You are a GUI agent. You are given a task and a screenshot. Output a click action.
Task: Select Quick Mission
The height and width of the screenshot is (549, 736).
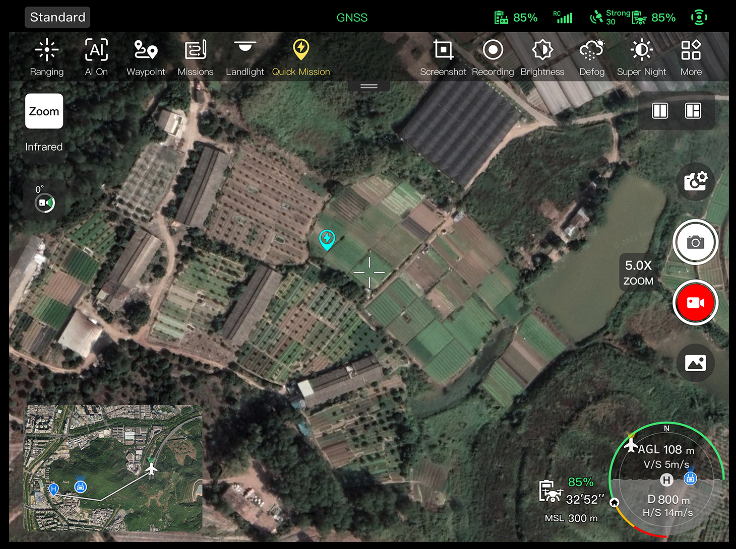(x=301, y=56)
